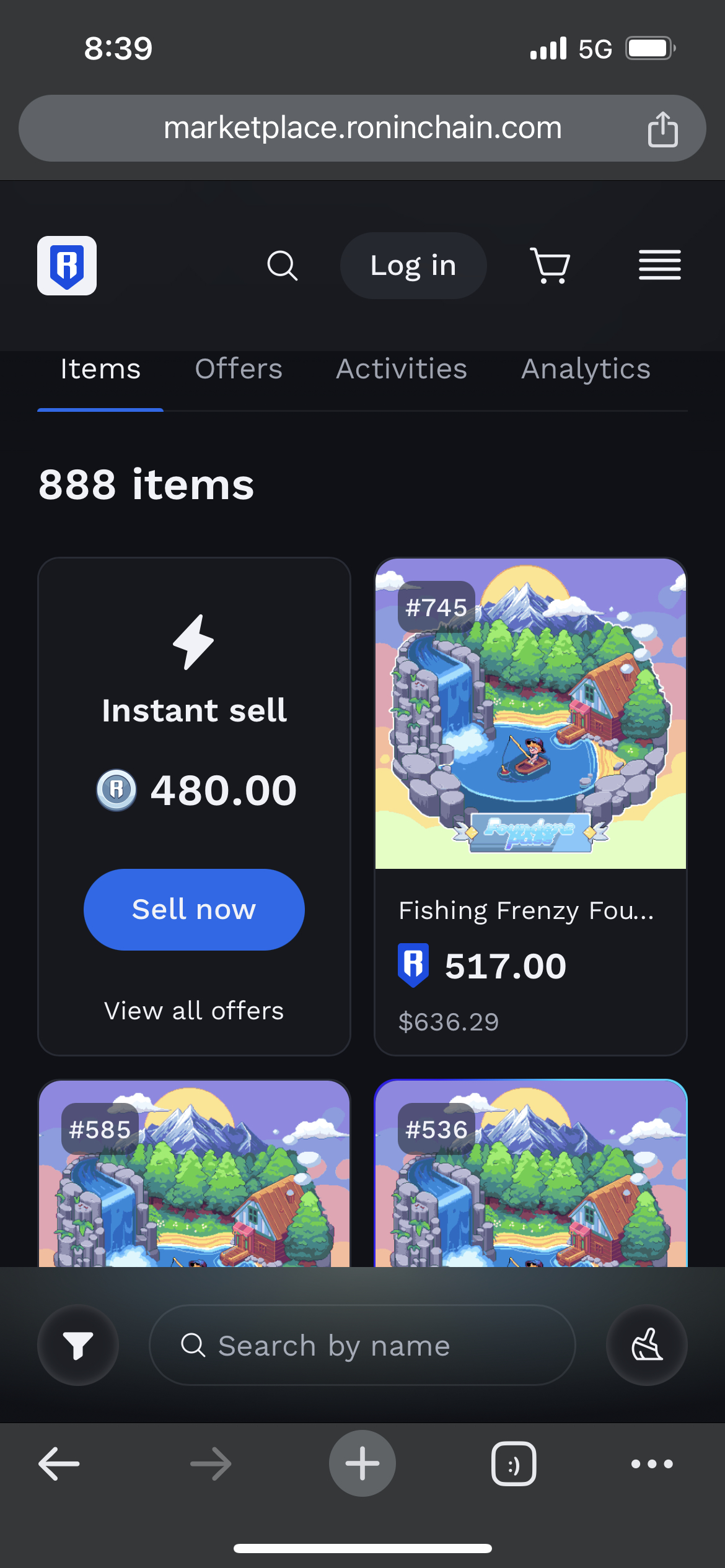Focus the Search by name field

pos(362,1345)
